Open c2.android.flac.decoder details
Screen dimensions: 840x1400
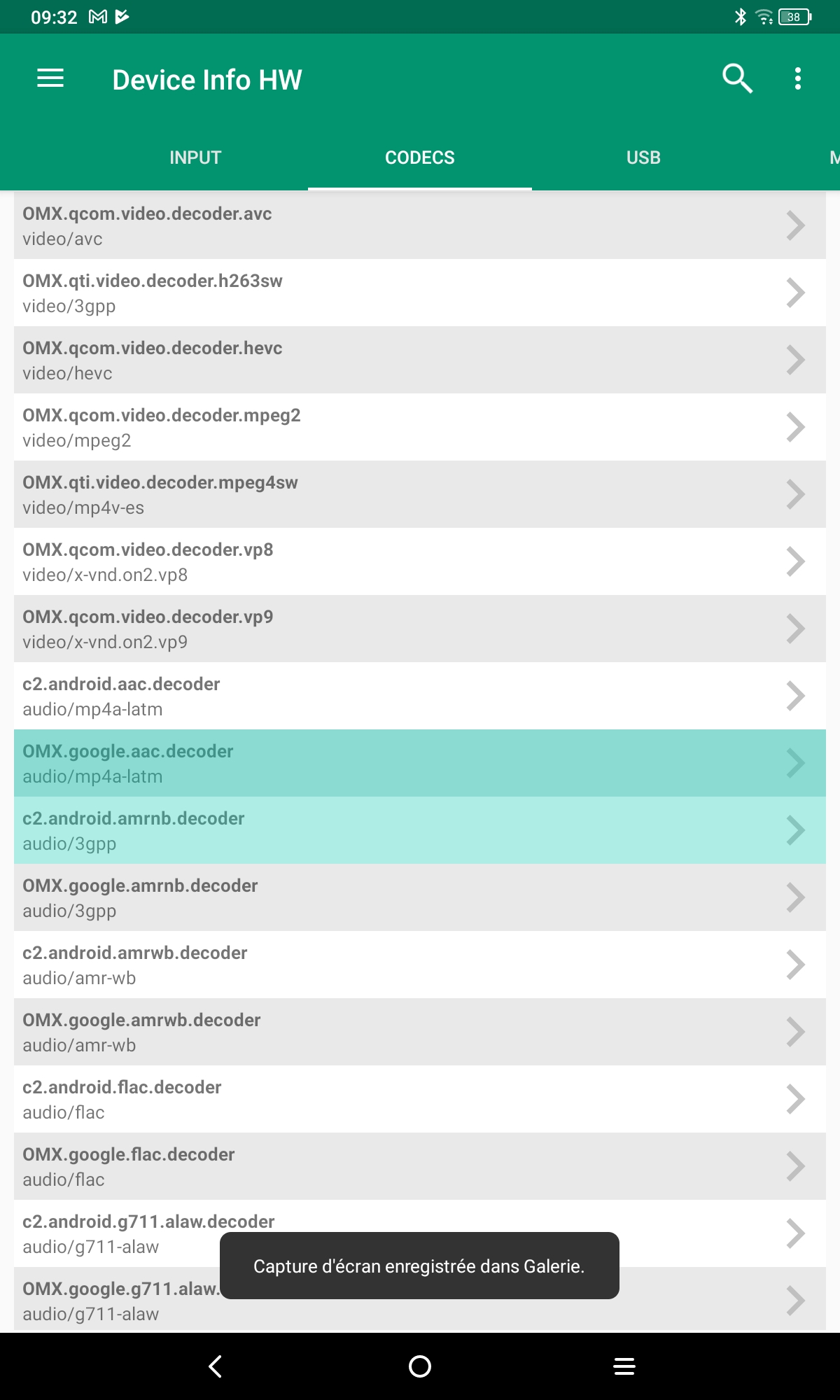(x=420, y=1099)
